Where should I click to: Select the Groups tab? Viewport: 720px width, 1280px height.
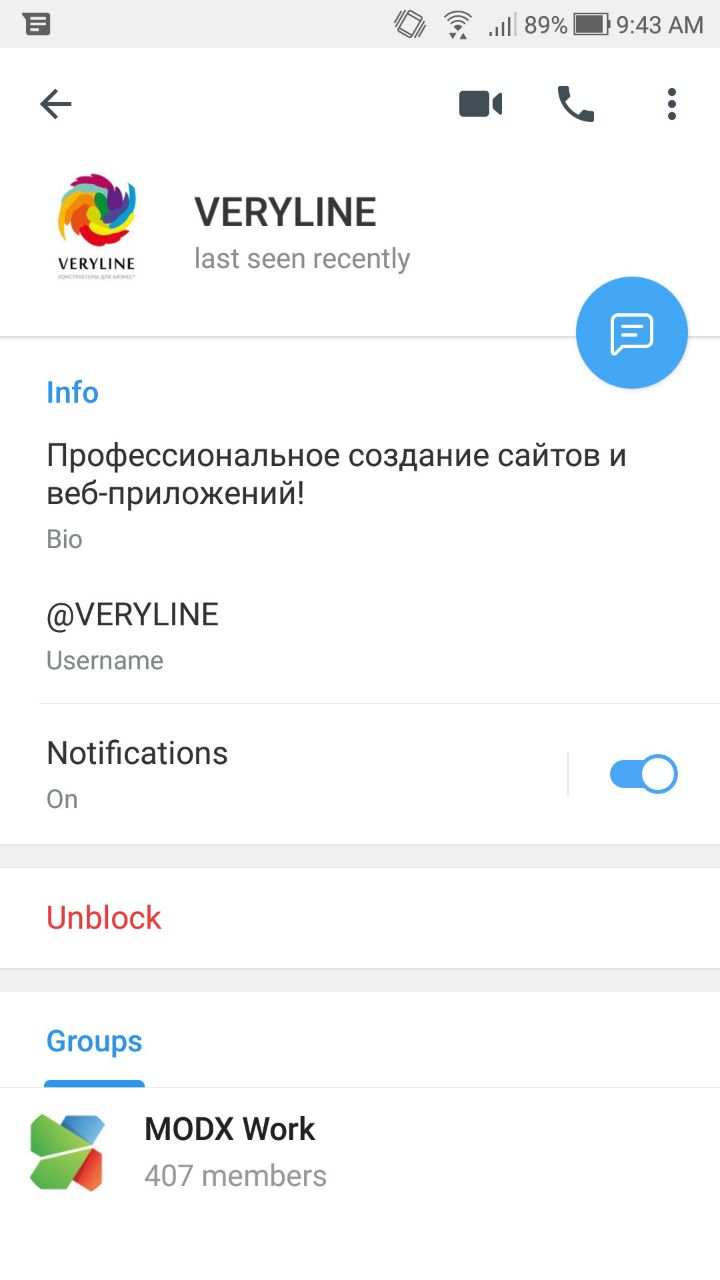94,1042
